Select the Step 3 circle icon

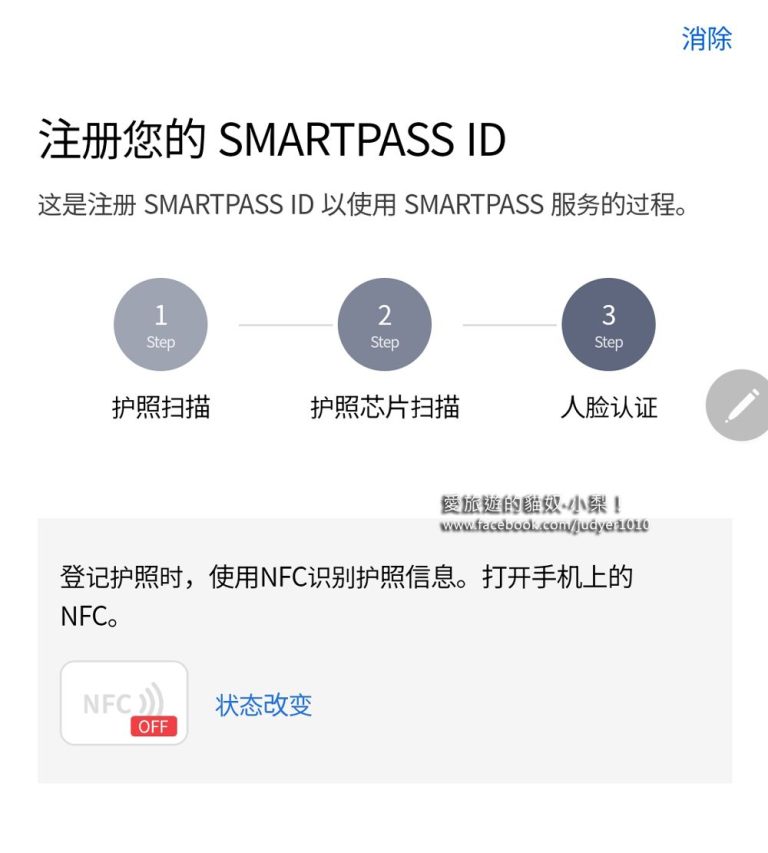[x=608, y=323]
